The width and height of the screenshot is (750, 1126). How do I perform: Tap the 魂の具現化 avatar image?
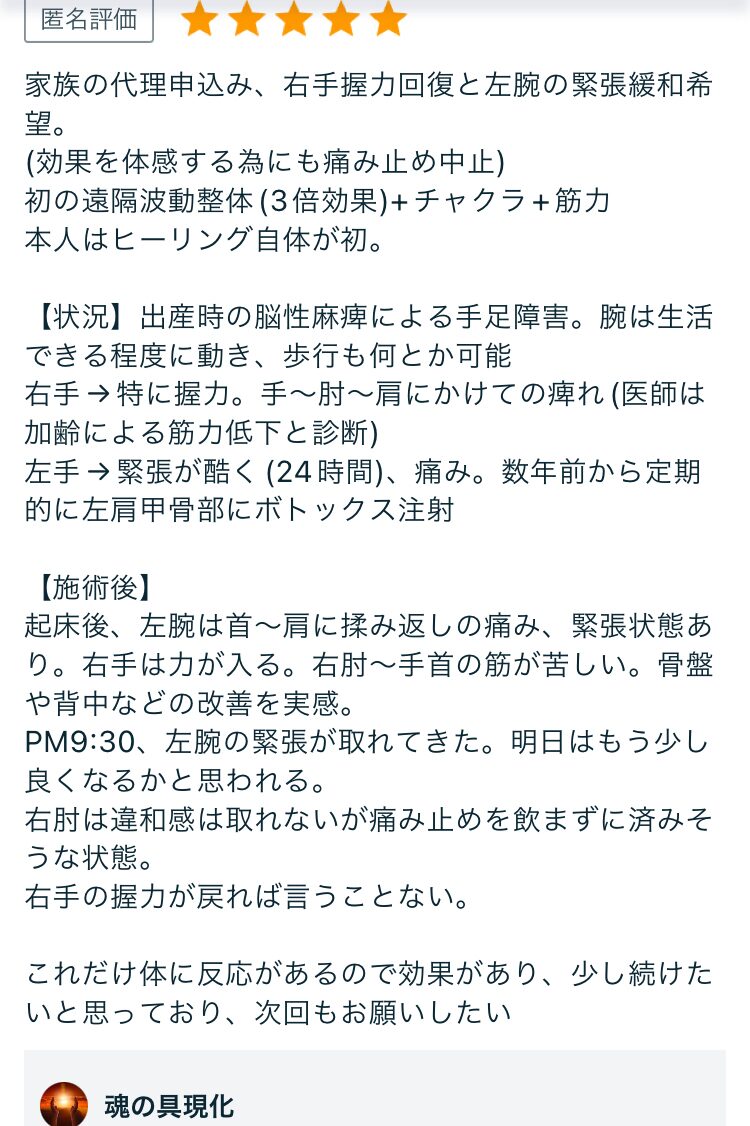tap(64, 1106)
